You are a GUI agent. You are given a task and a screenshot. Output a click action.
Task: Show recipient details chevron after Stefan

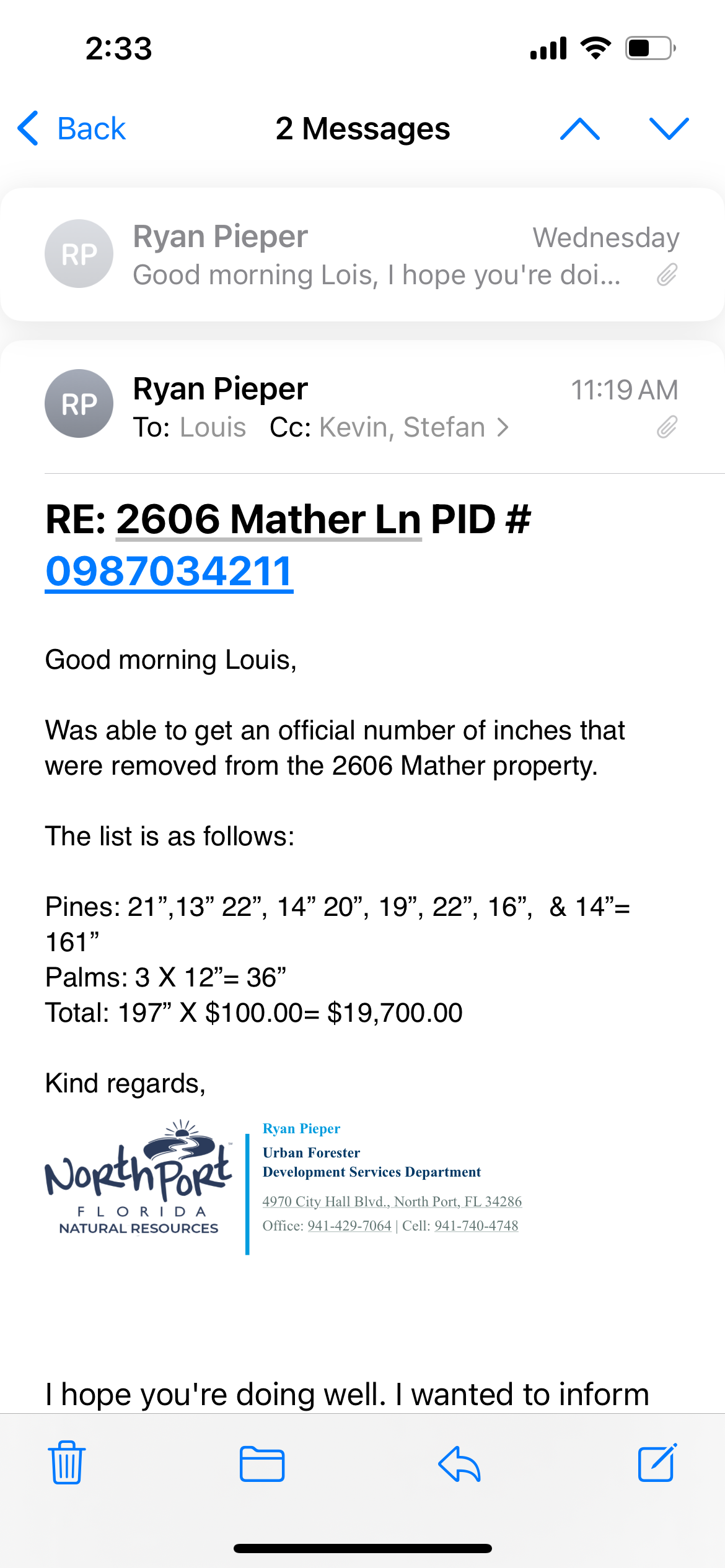point(503,427)
